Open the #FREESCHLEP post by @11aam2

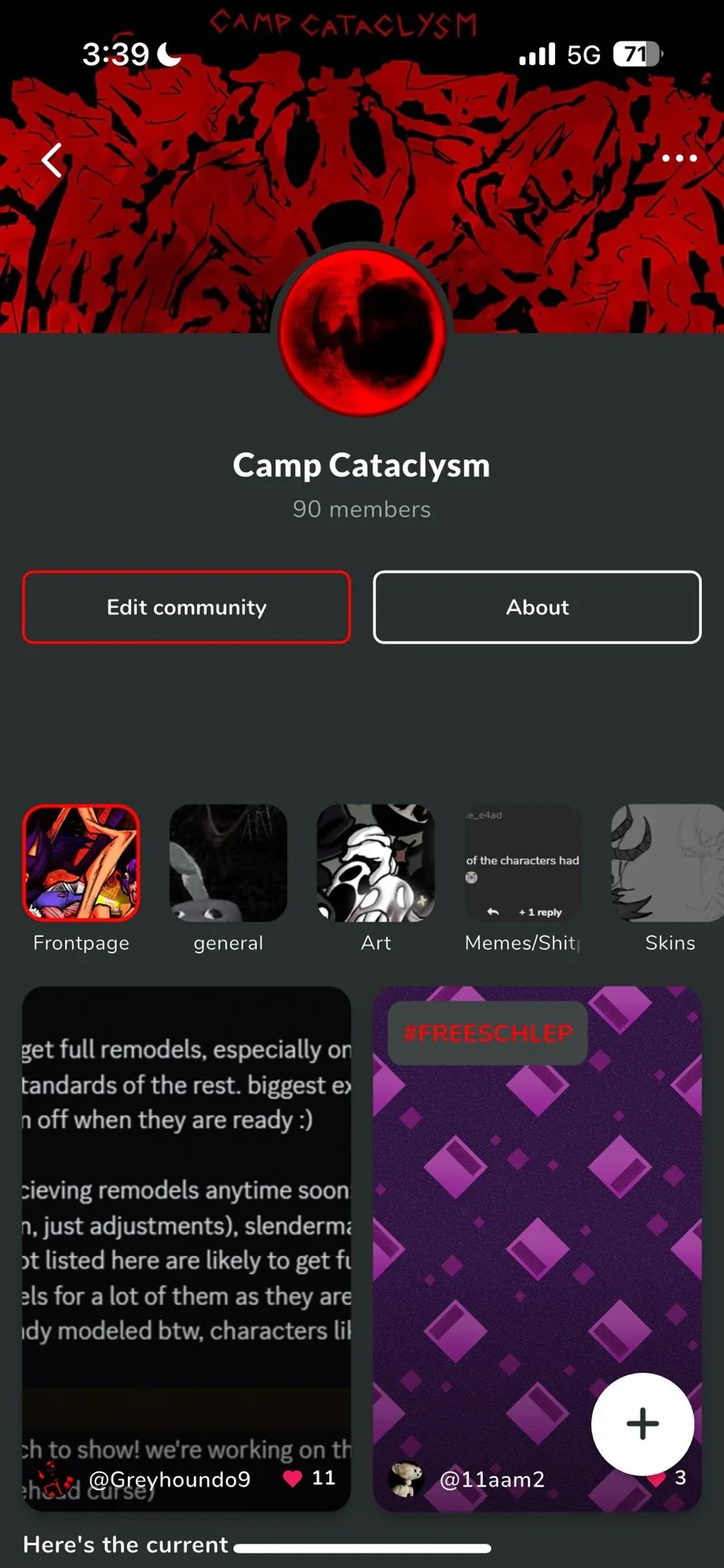point(537,1248)
